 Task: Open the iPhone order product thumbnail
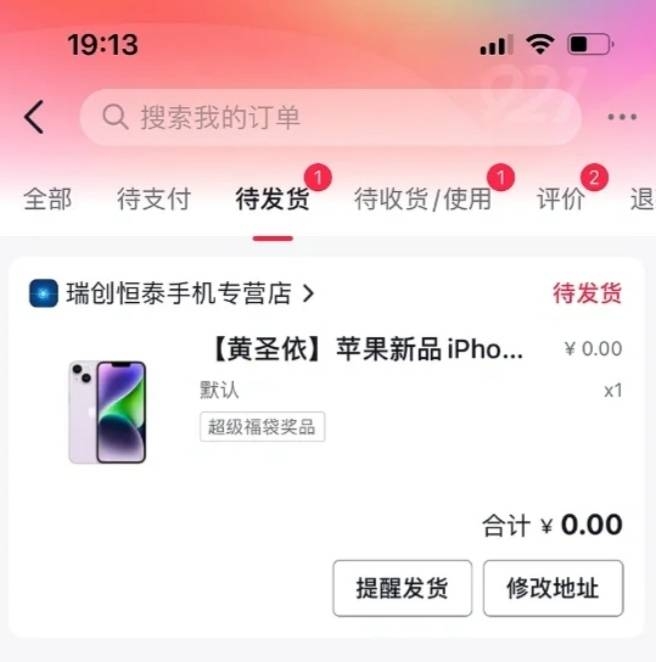108,411
